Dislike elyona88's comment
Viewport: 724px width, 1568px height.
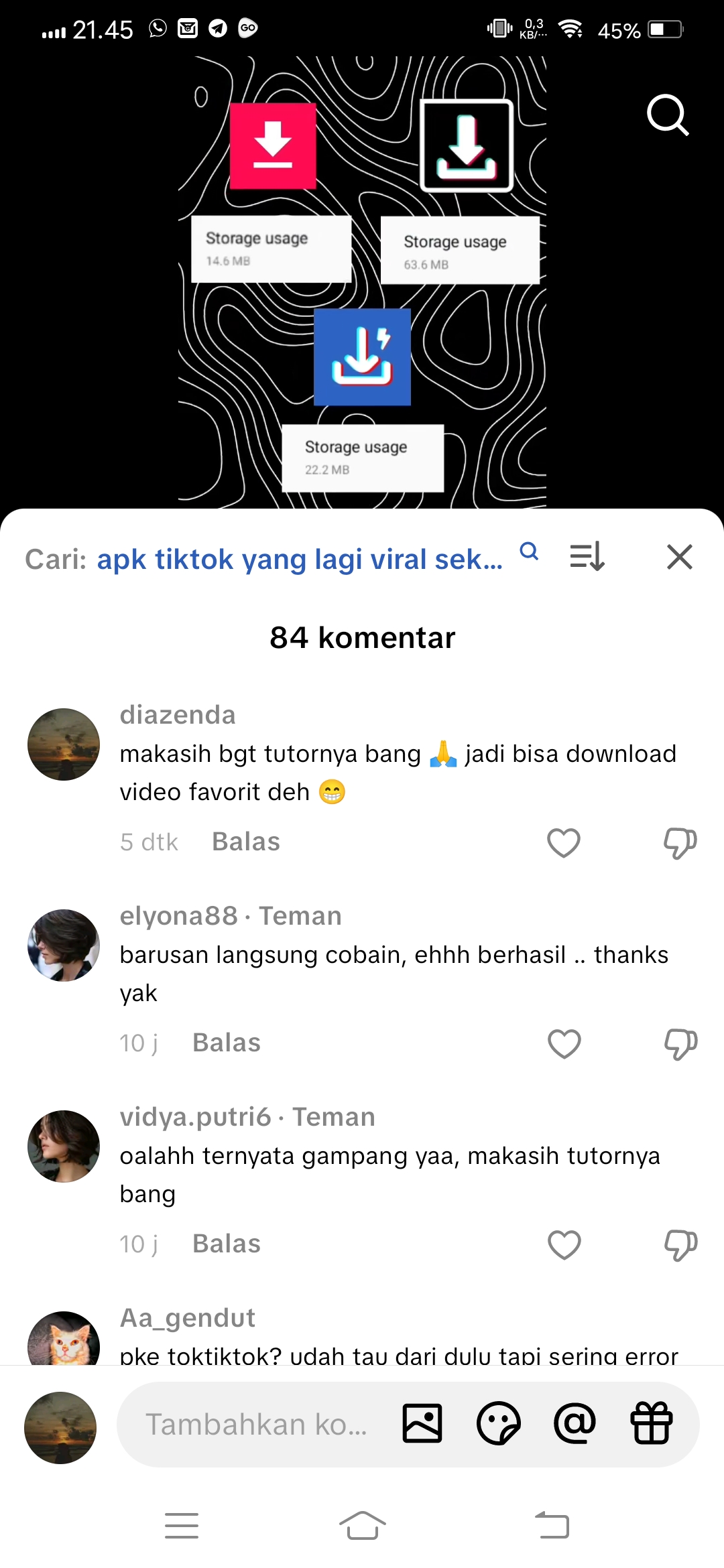(680, 1043)
